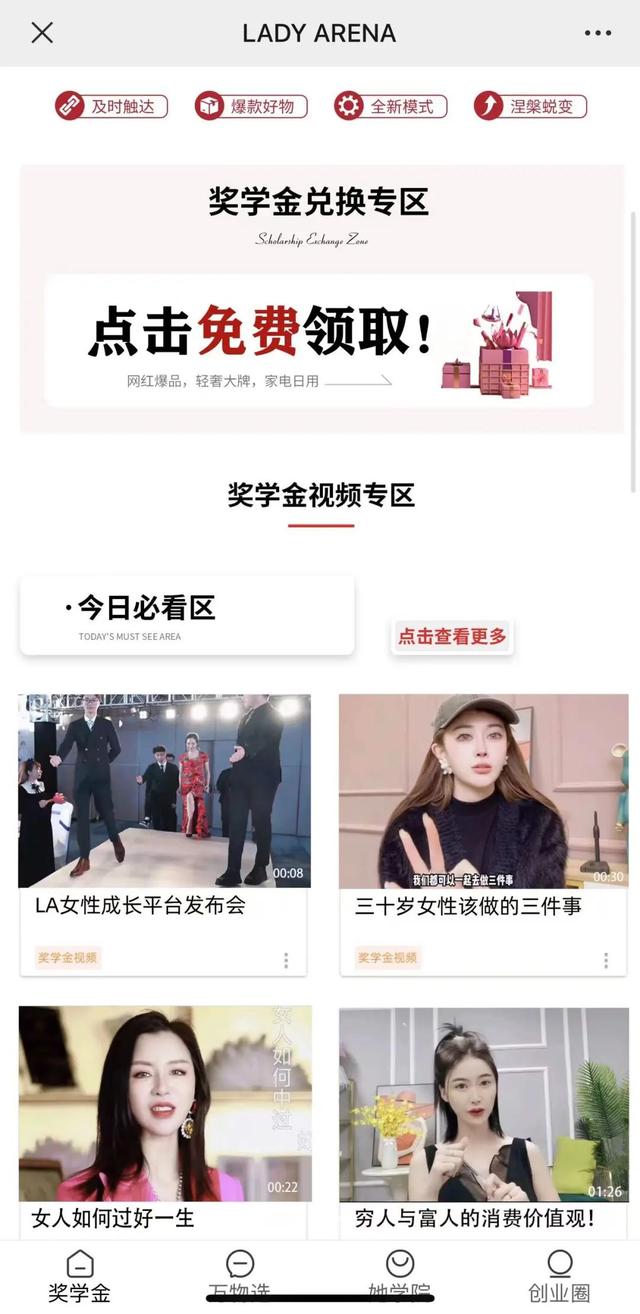The image size is (640, 1314).
Task: Play the 三十岁女性该做的三件事 video
Action: click(483, 790)
